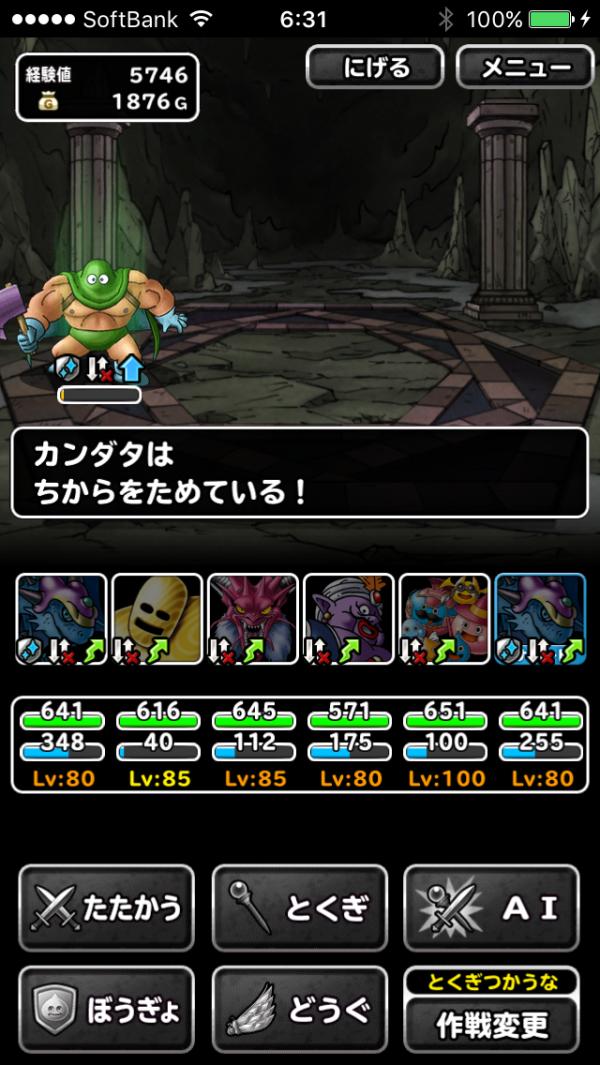Change tactics with 作戦変更
Viewport: 600px width, 1065px height.
pyautogui.click(x=491, y=1023)
